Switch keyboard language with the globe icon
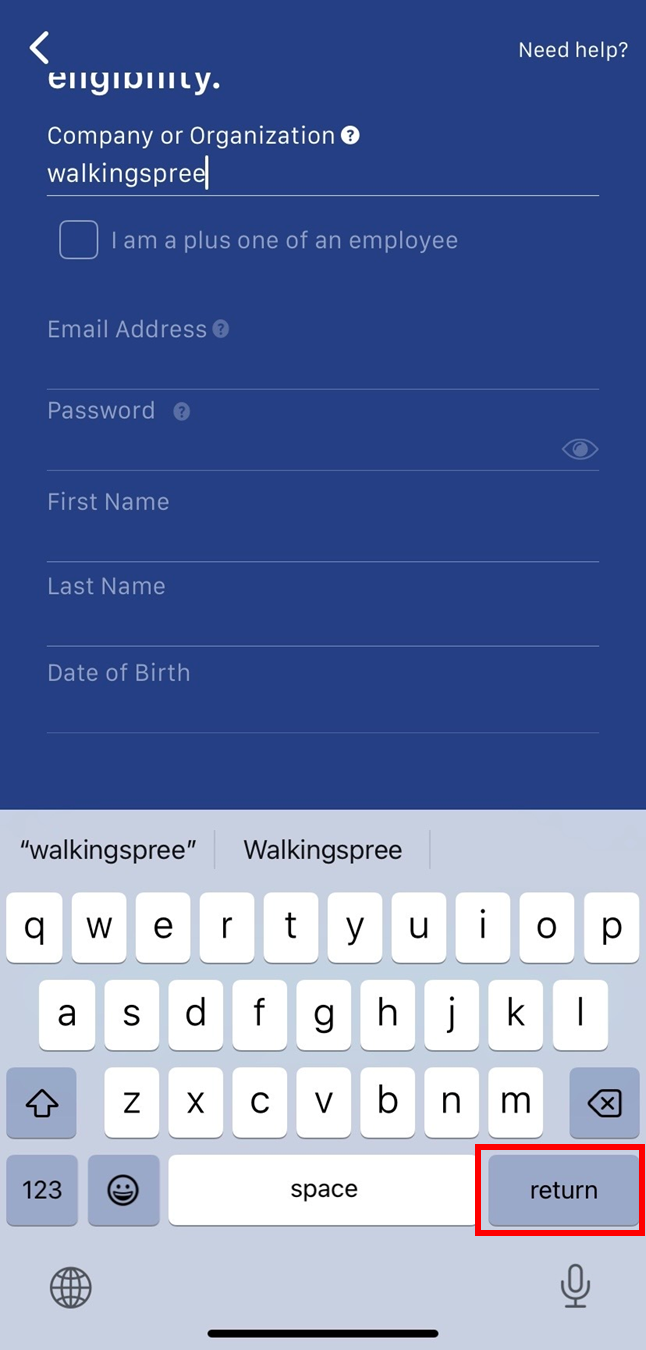This screenshot has width=646, height=1350. click(71, 1287)
